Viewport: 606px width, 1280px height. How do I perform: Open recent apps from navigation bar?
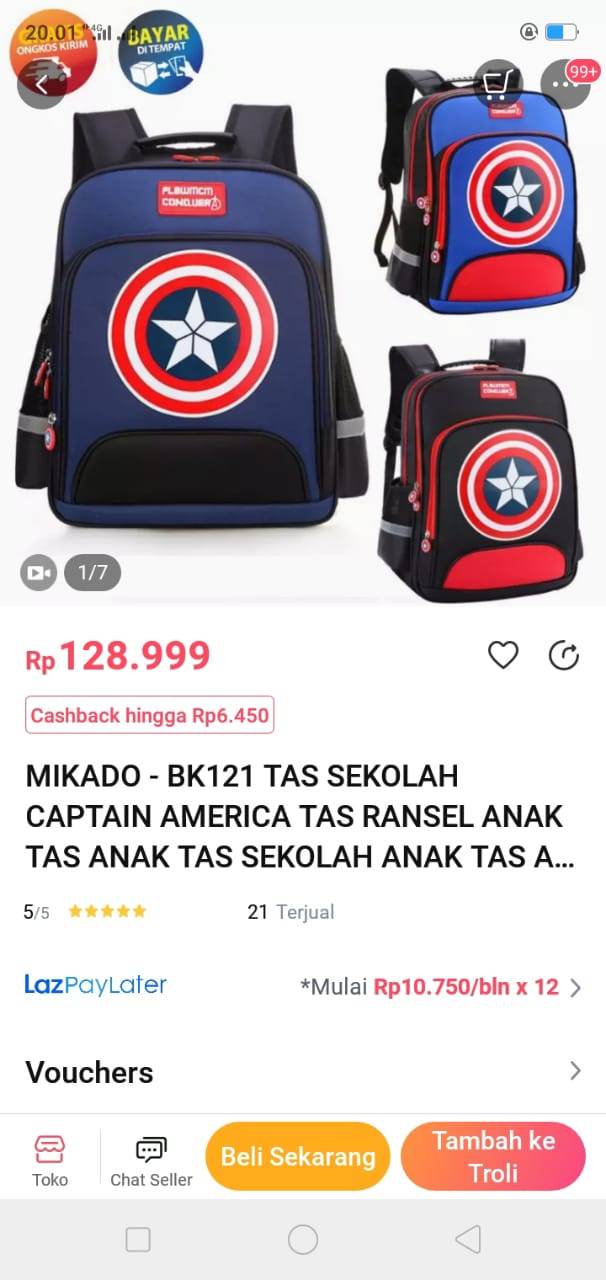click(x=138, y=1240)
